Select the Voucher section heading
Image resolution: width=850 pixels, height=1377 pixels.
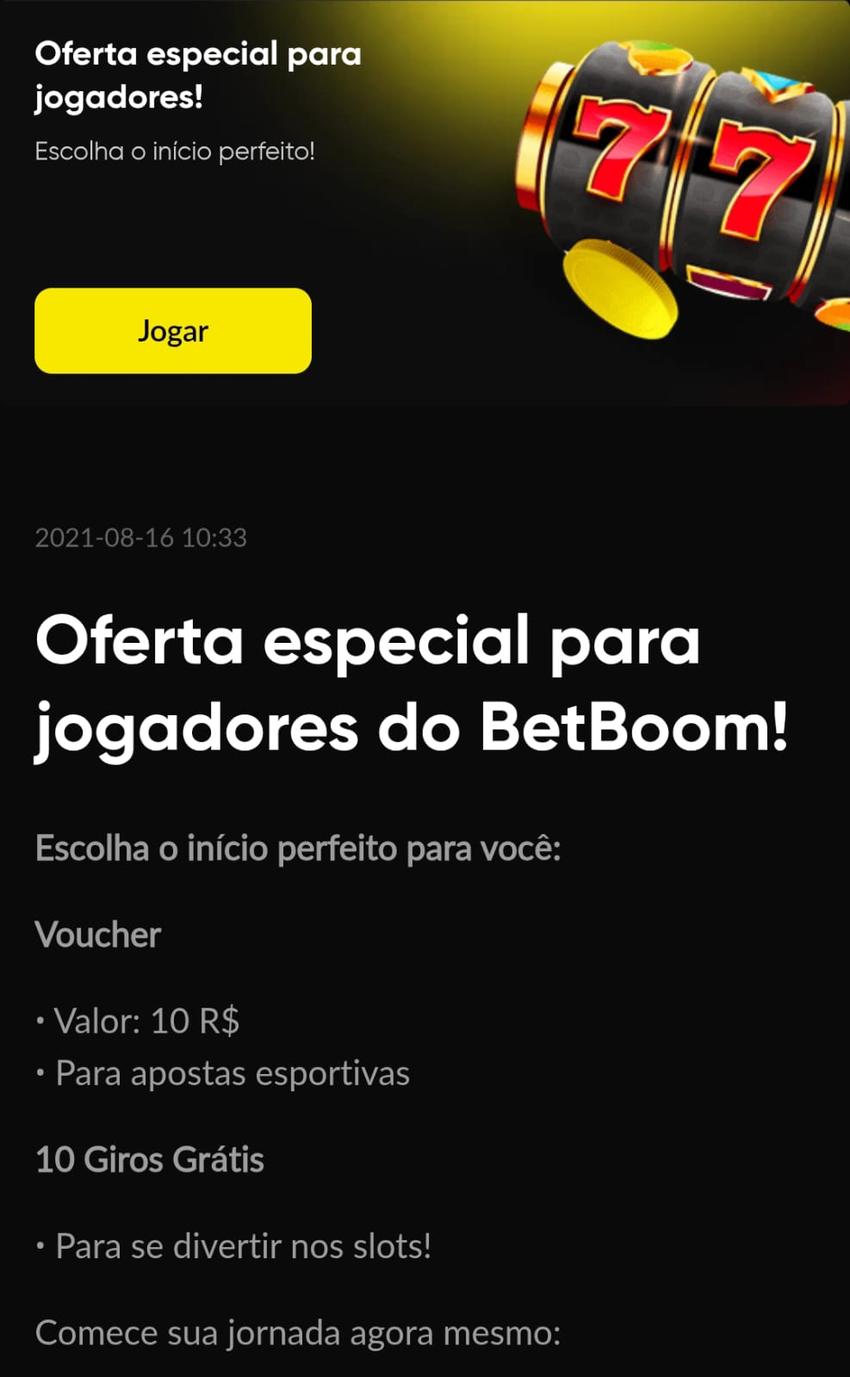point(97,934)
